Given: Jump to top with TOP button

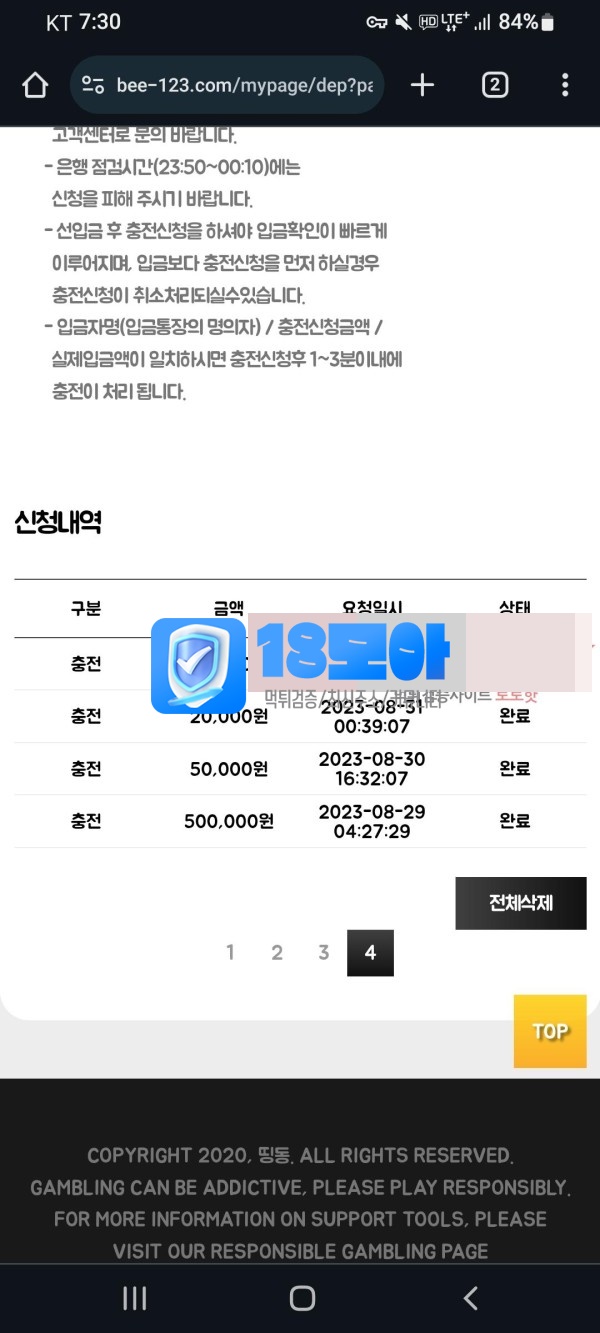Looking at the screenshot, I should 549,1031.
